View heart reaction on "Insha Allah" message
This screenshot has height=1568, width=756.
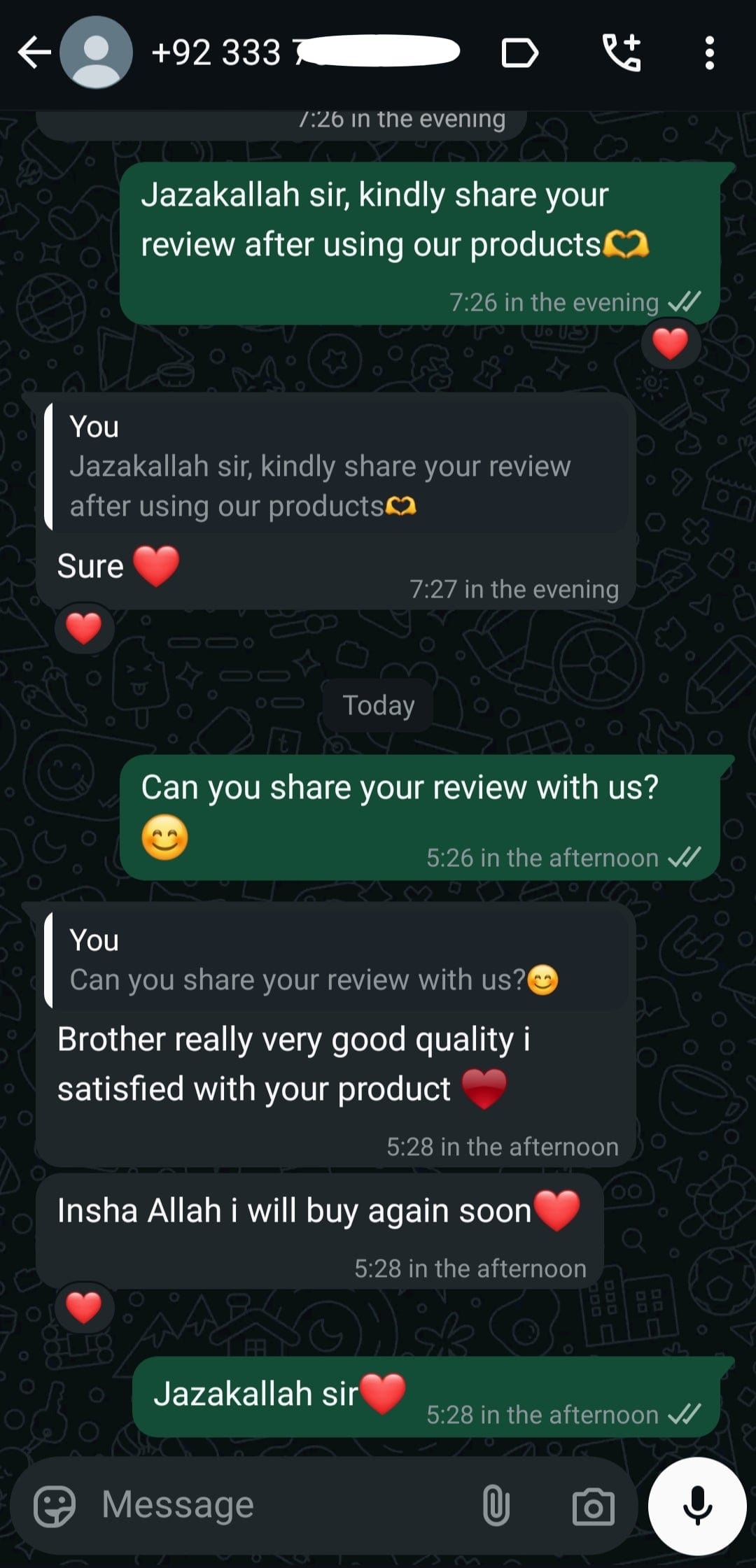pyautogui.click(x=84, y=1308)
